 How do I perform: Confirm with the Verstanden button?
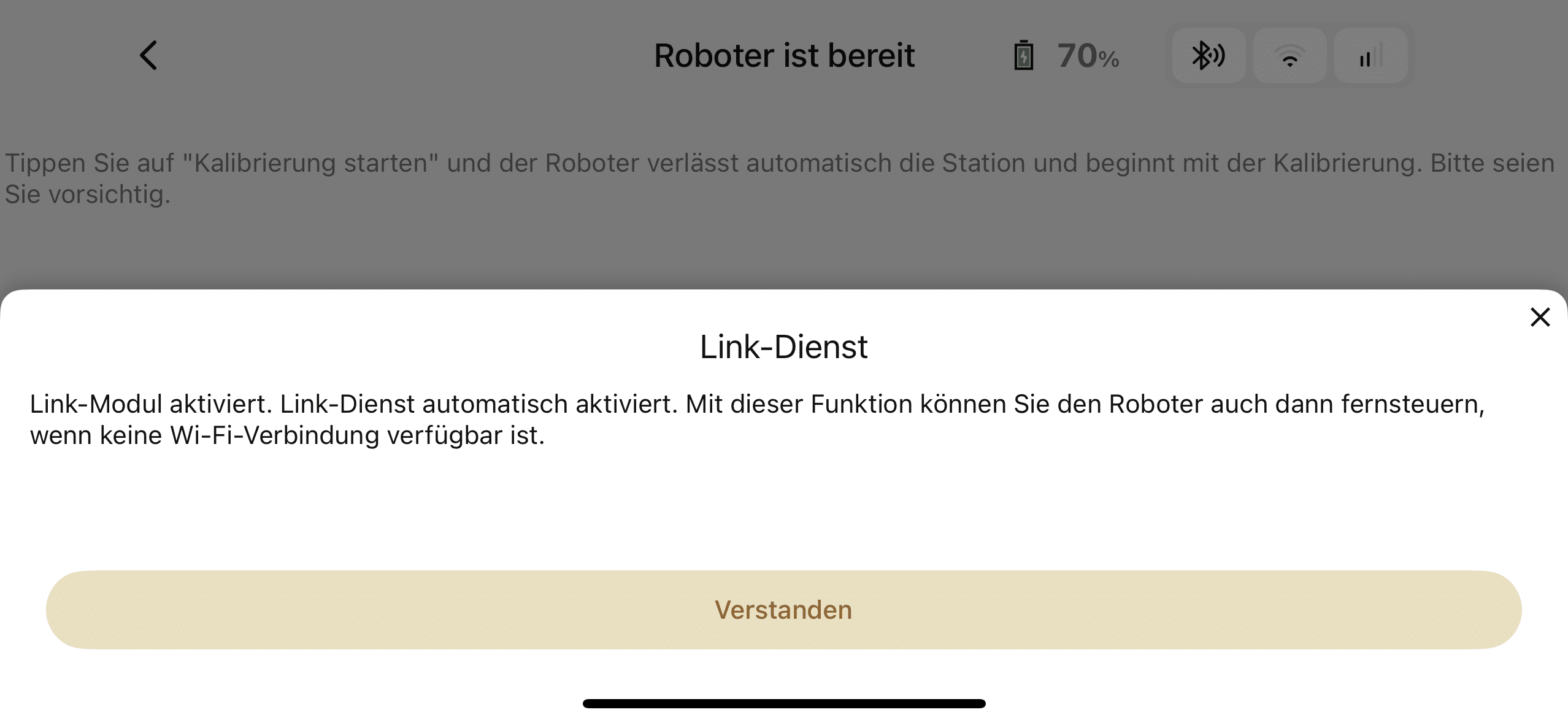point(783,610)
